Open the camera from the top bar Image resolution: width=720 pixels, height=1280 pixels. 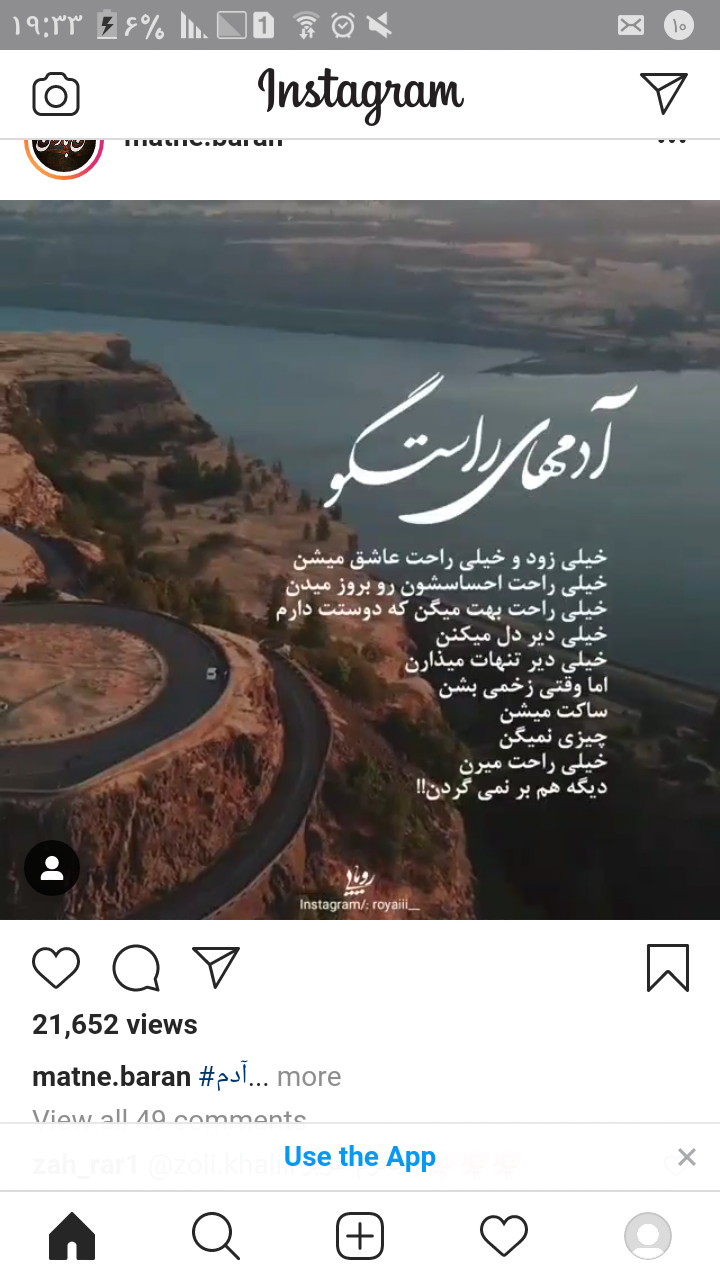coord(56,95)
